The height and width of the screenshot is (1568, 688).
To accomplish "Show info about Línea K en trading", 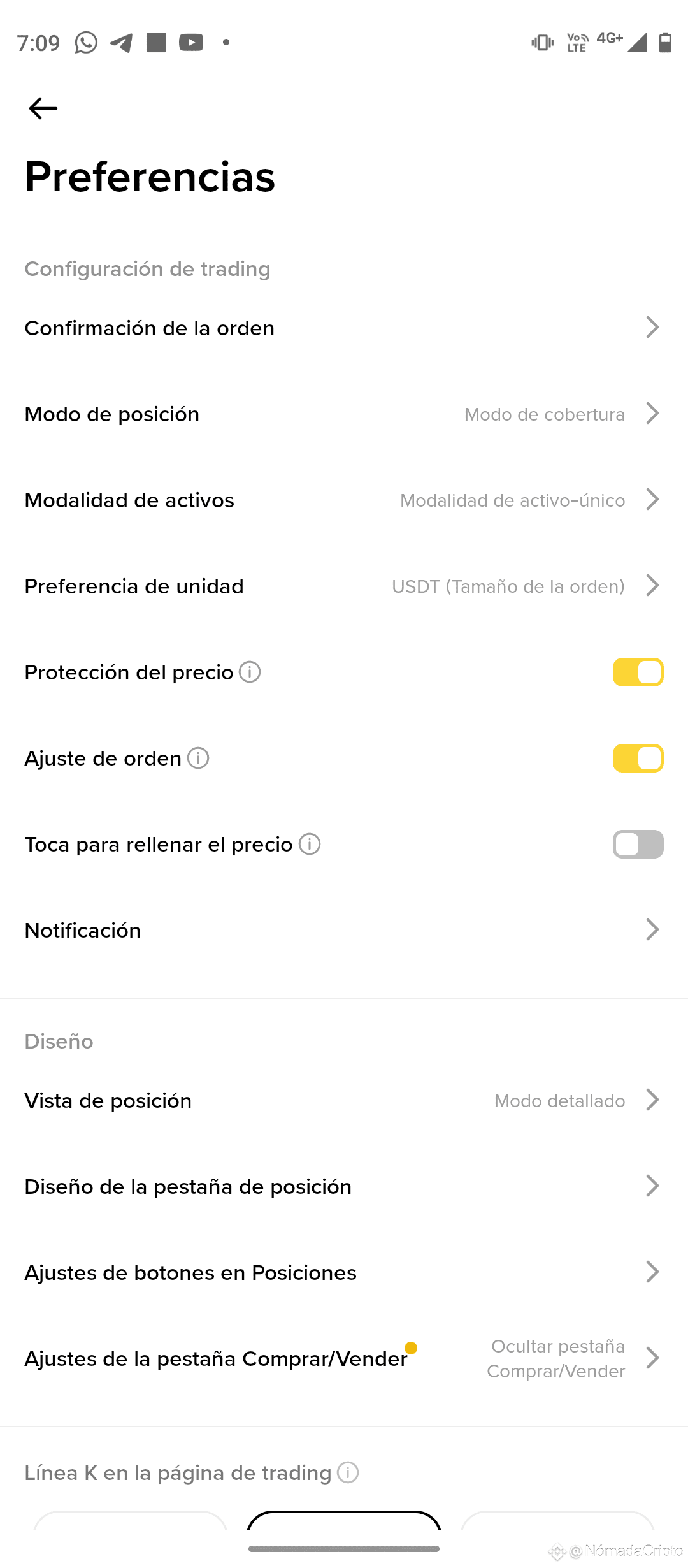I will tap(348, 1472).
